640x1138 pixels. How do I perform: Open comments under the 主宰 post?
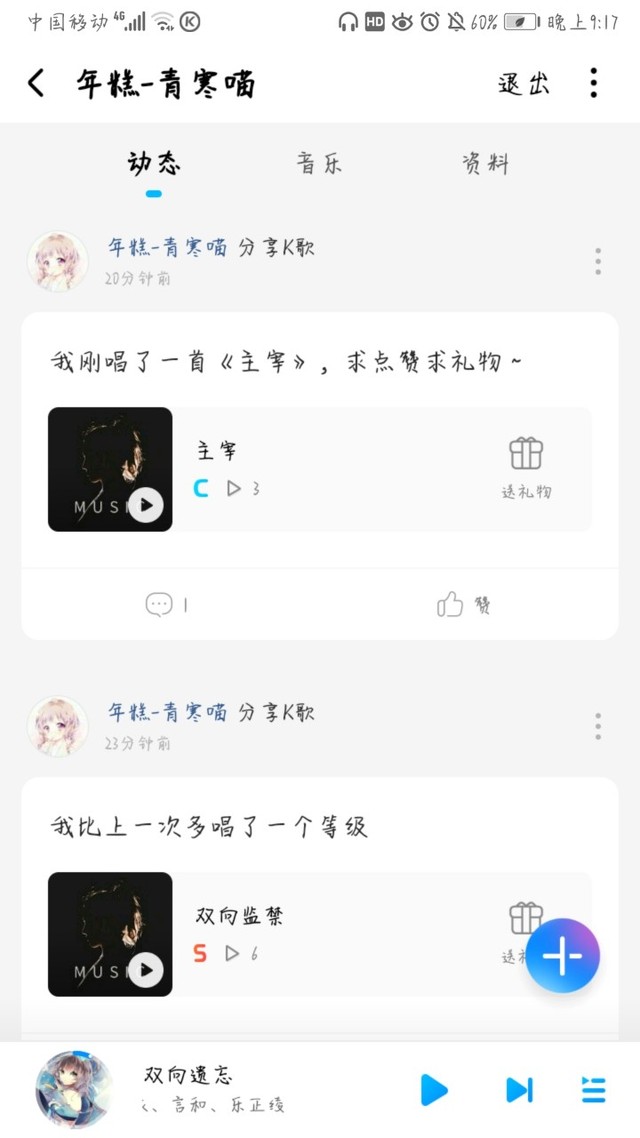pyautogui.click(x=166, y=605)
